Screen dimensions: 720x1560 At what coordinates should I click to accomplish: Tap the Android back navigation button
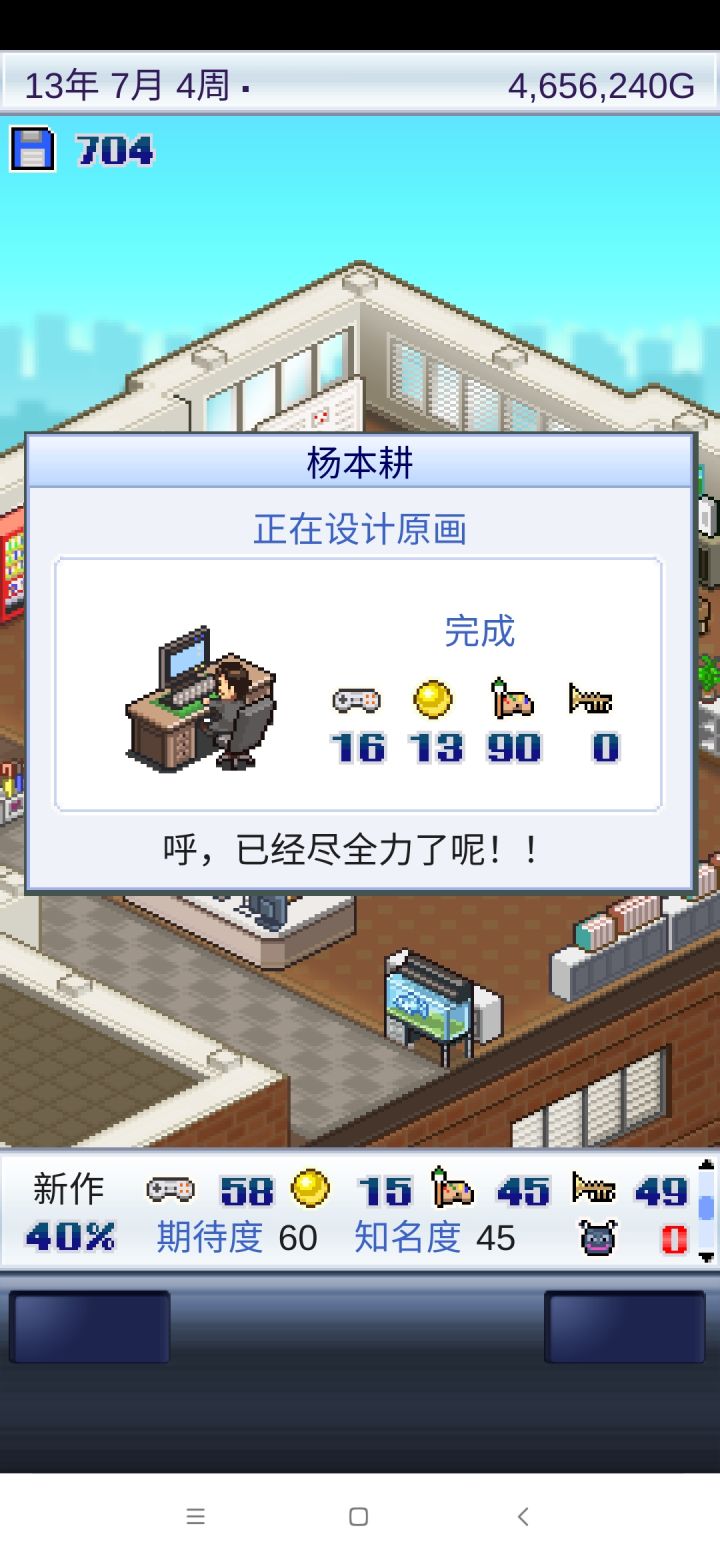(523, 1516)
